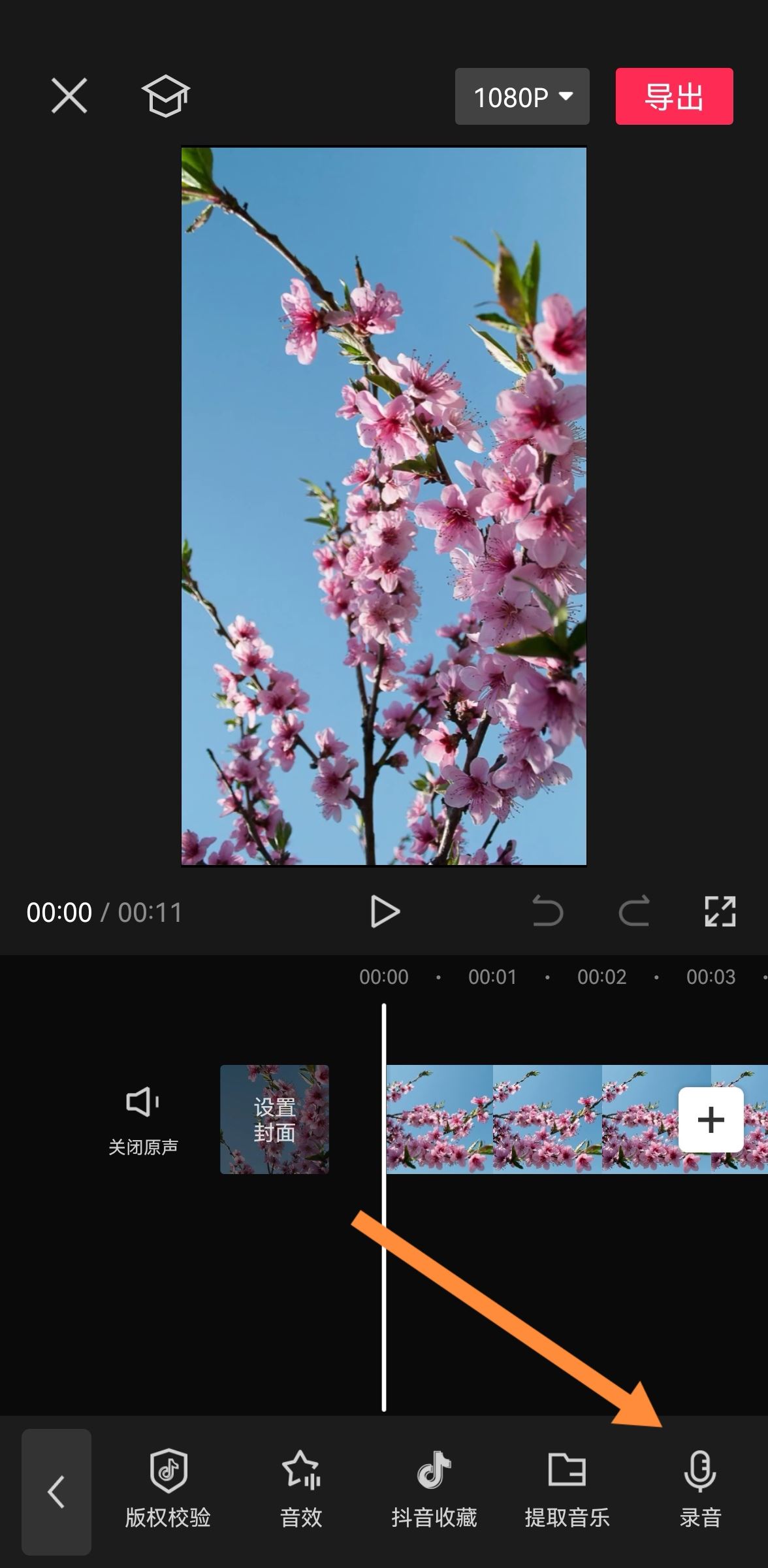Undo the last edit
The width and height of the screenshot is (768, 1568).
coord(549,911)
